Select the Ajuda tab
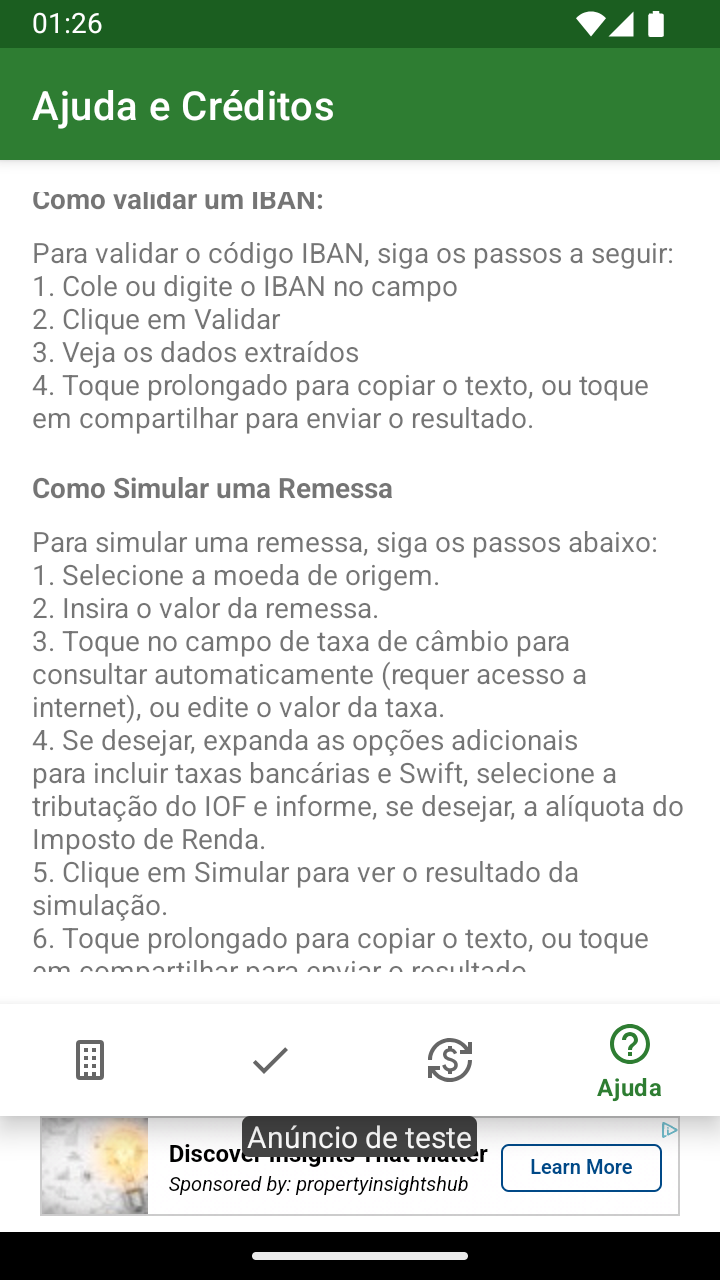The image size is (720, 1280). pyautogui.click(x=630, y=1060)
